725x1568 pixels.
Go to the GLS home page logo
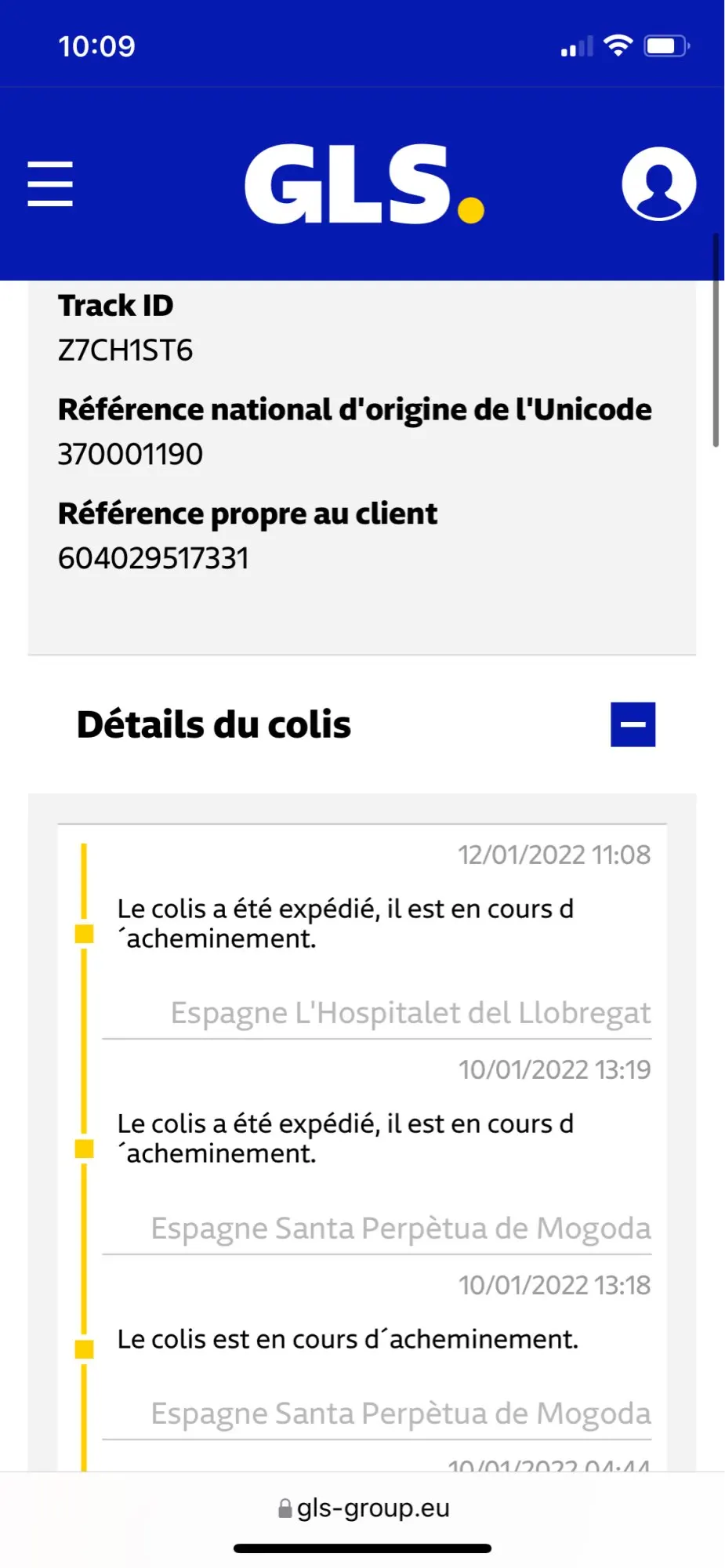pos(364,185)
